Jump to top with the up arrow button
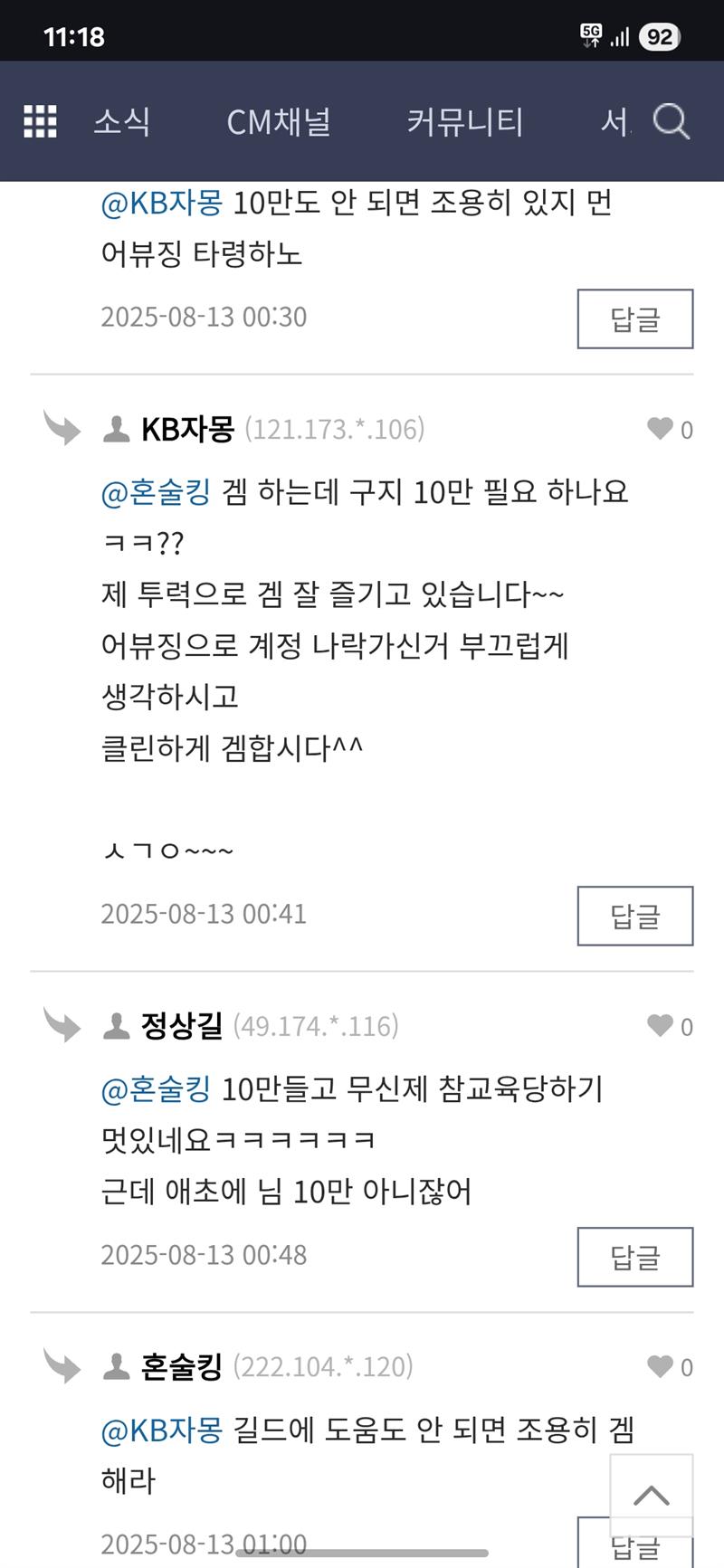The width and height of the screenshot is (724, 1568). click(x=651, y=1495)
